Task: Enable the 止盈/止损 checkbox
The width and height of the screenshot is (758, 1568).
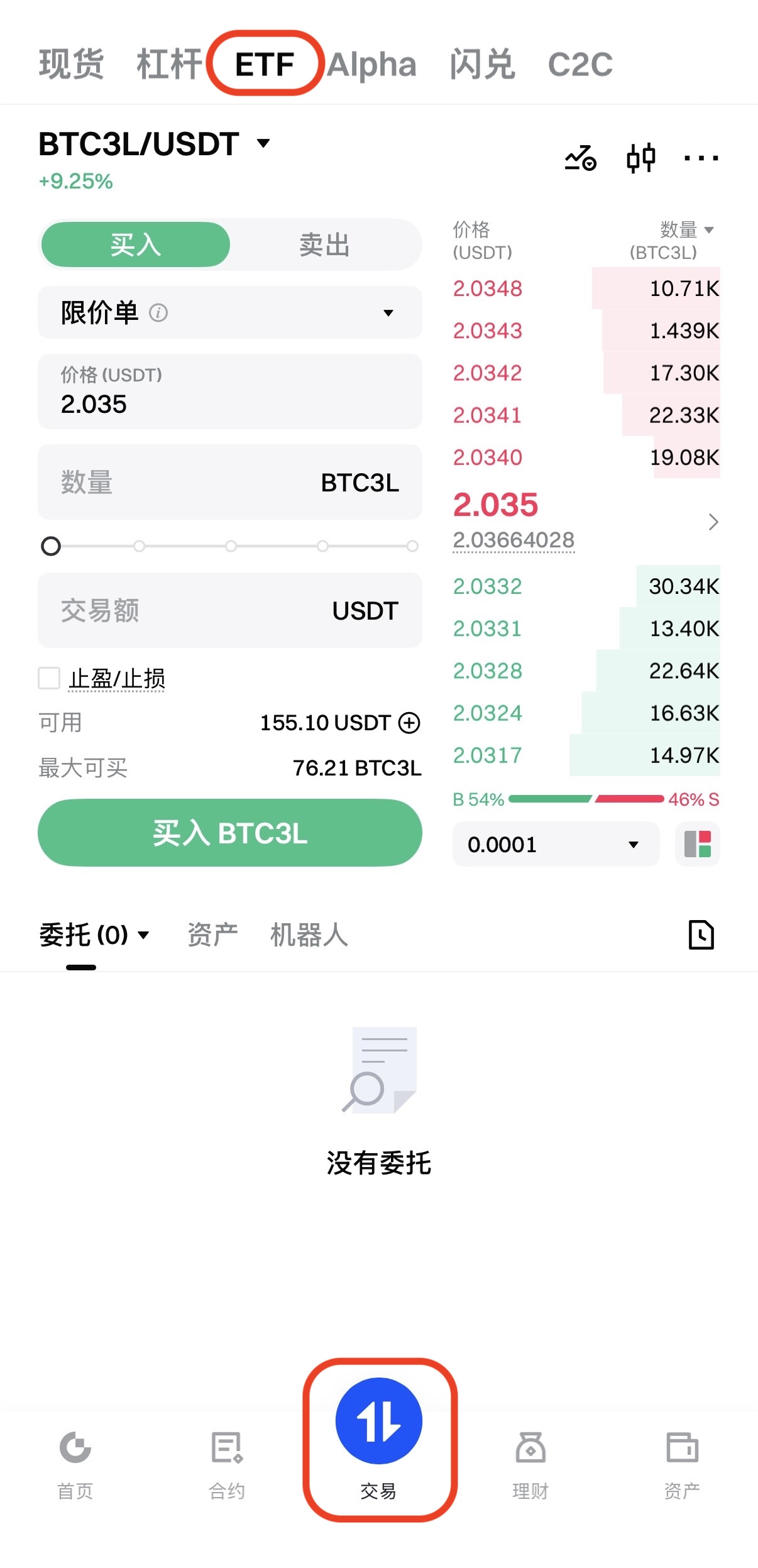Action: click(x=49, y=679)
